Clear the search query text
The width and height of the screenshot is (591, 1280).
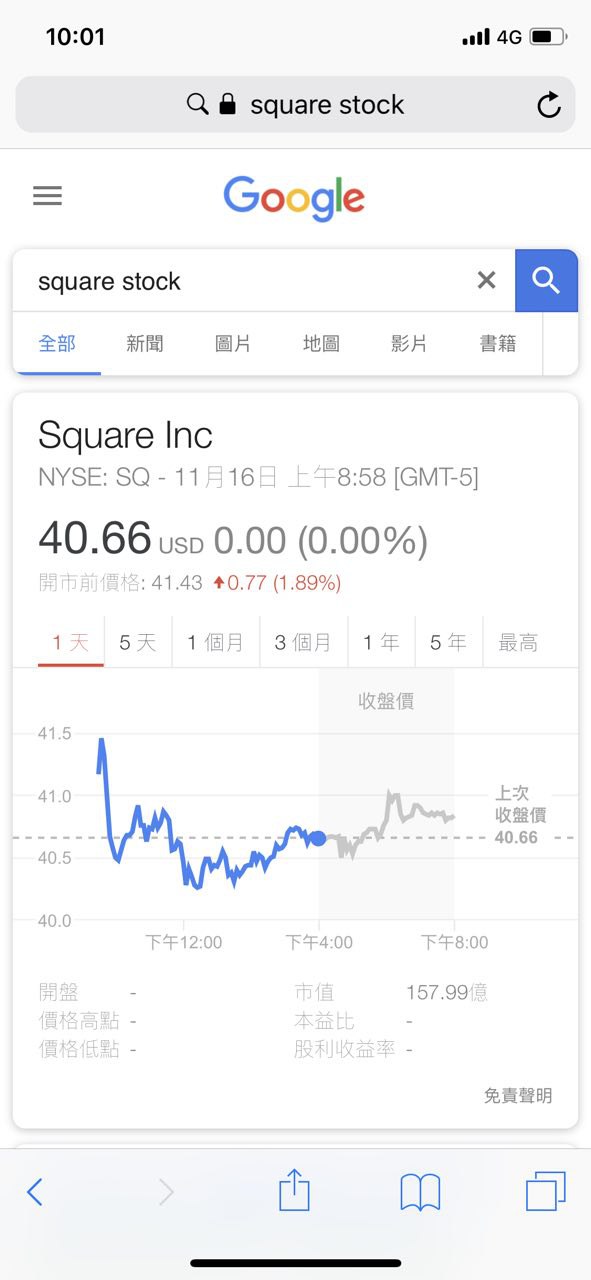[x=486, y=281]
